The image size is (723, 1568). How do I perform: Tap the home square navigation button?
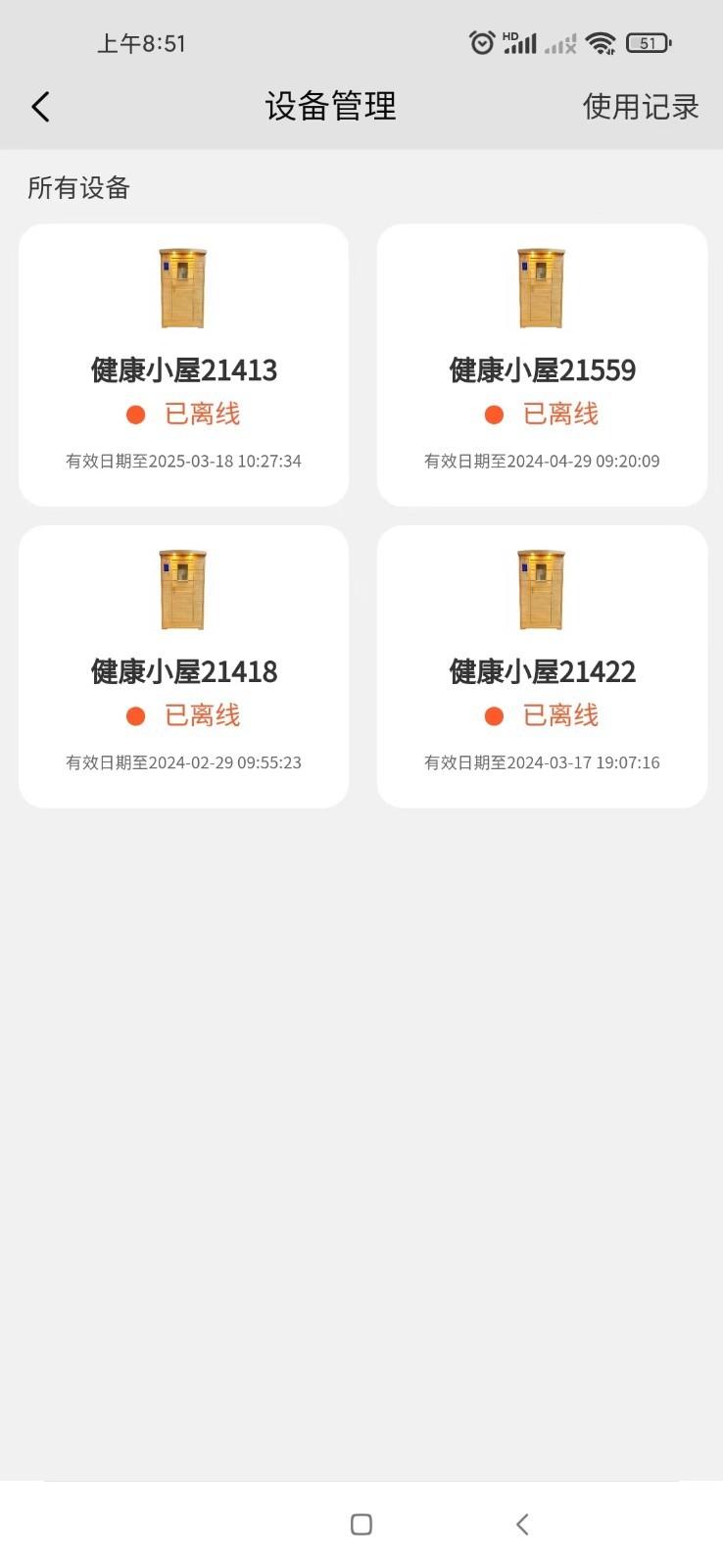pos(361,1524)
